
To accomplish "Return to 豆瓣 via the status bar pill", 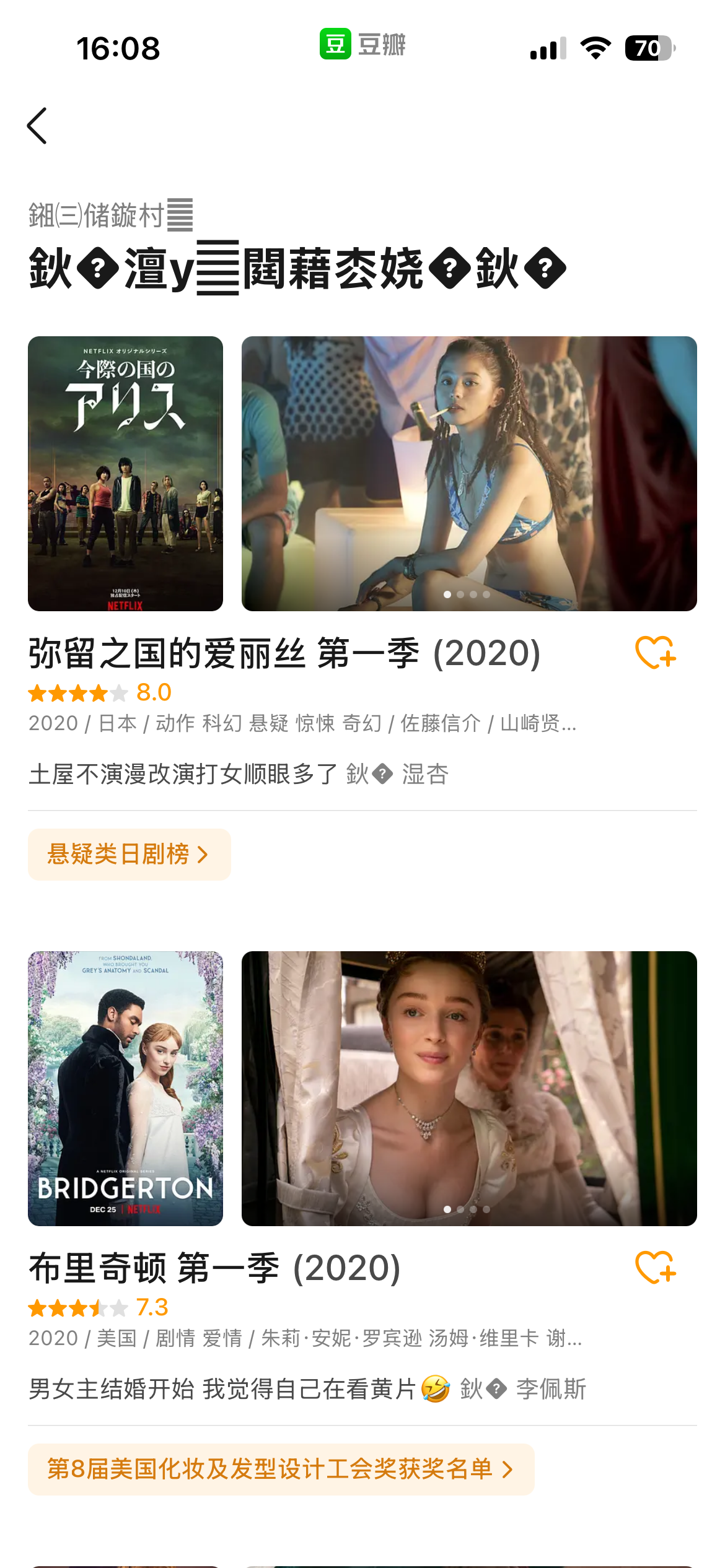I will 362,45.
